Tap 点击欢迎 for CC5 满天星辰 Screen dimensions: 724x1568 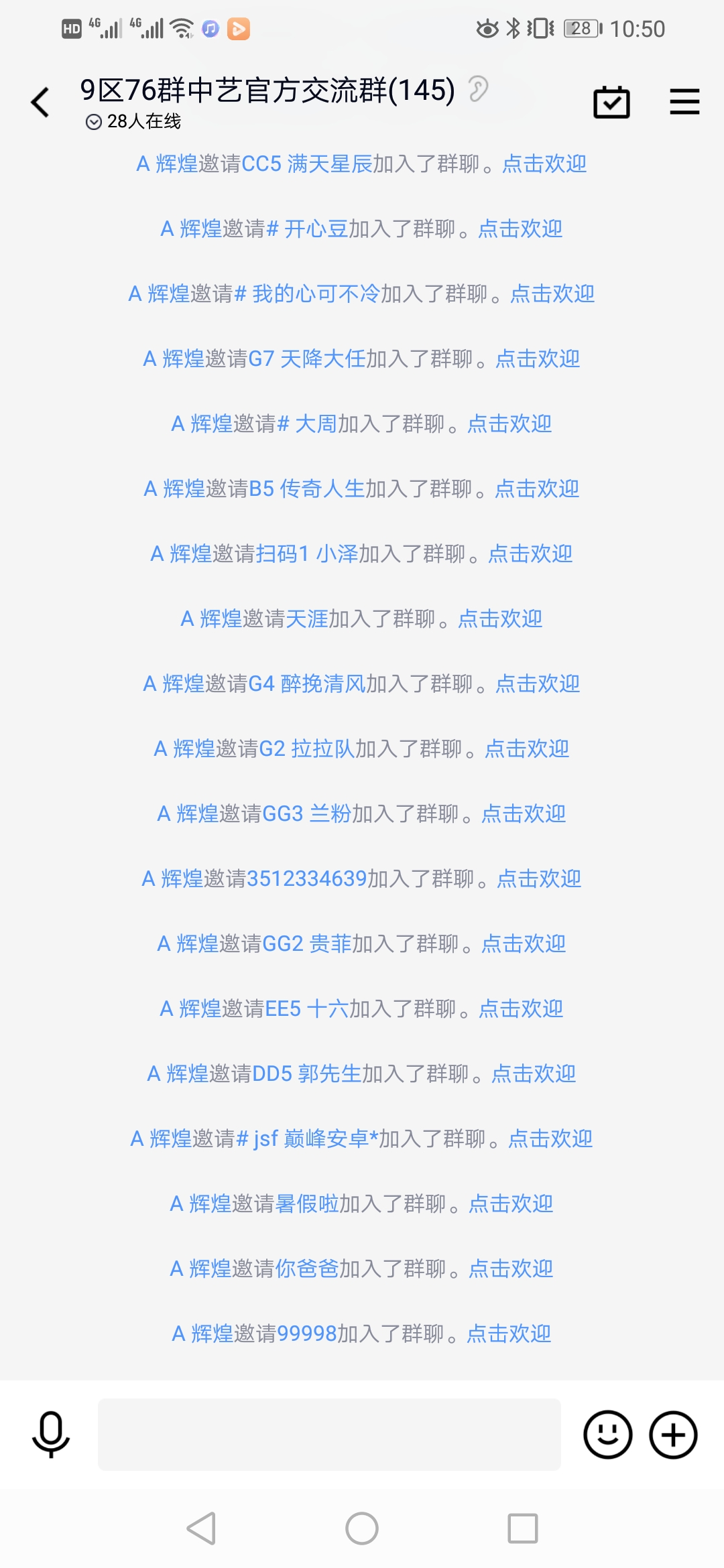pyautogui.click(x=544, y=164)
